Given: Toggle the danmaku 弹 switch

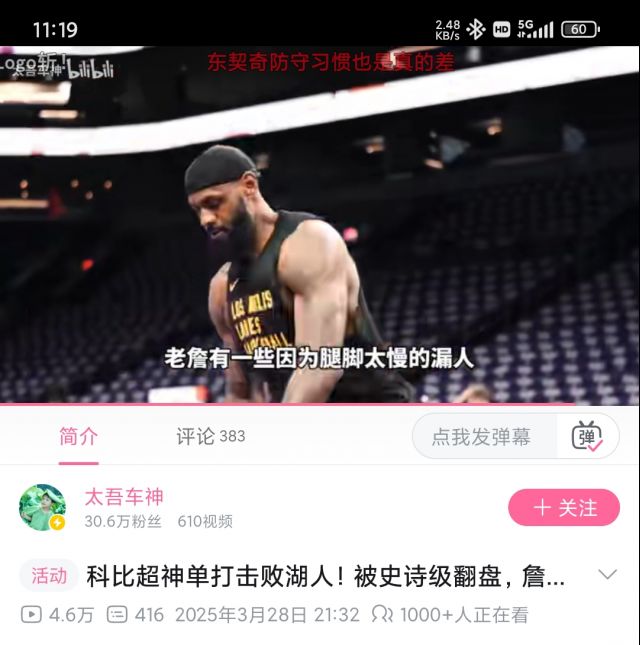Looking at the screenshot, I should (x=587, y=436).
